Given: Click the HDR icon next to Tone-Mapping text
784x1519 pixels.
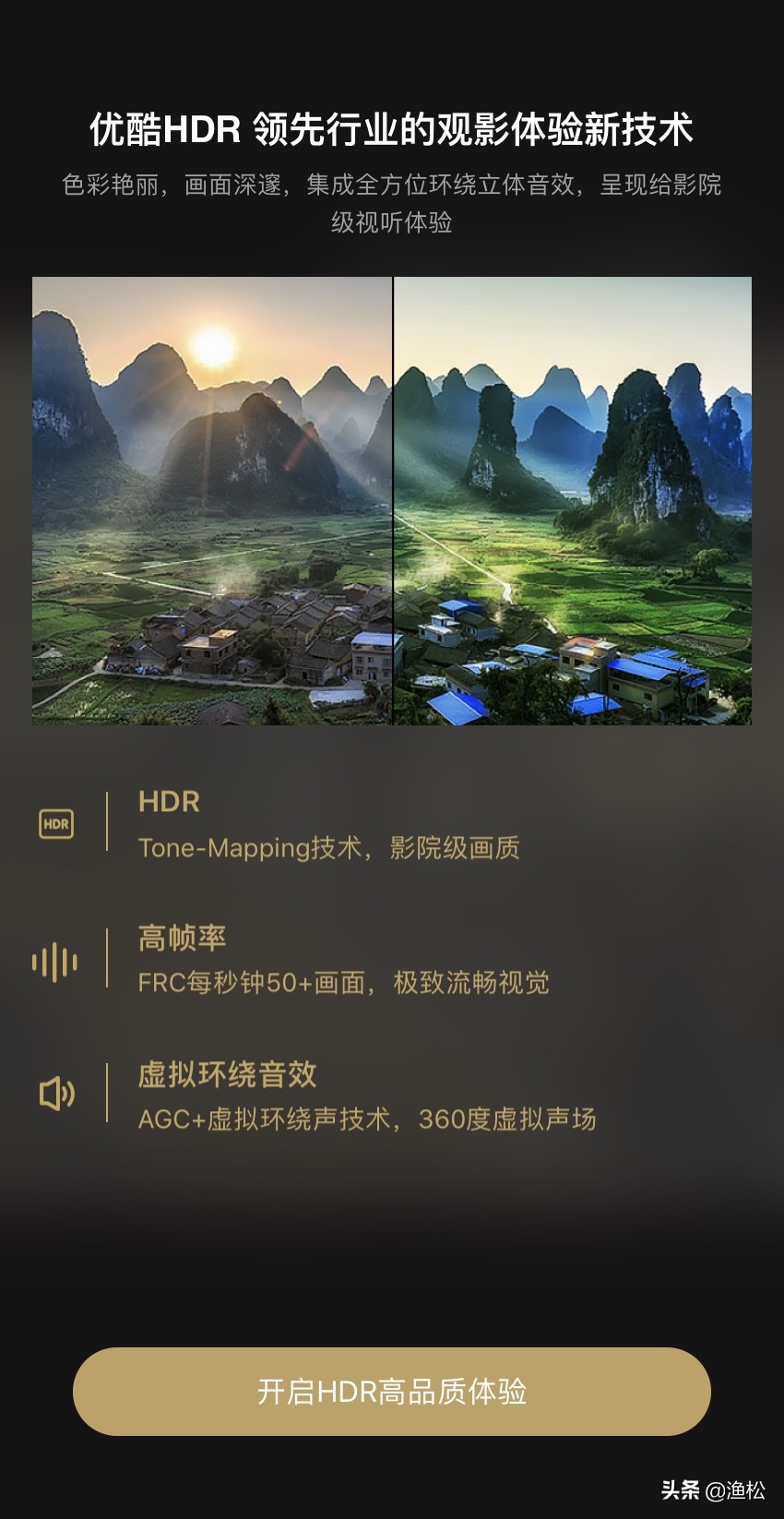Looking at the screenshot, I should 55,824.
